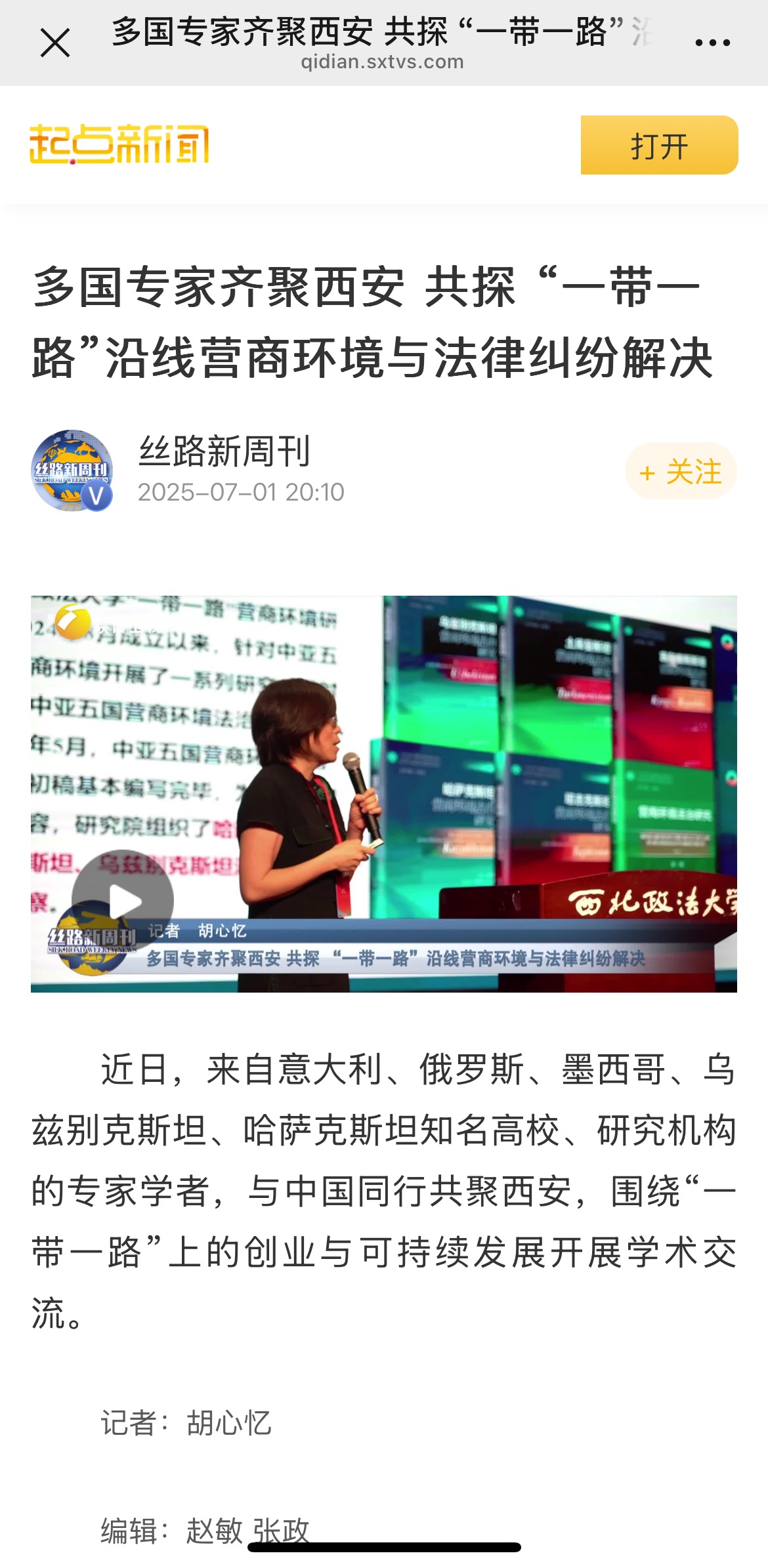Play the news video

click(x=123, y=900)
